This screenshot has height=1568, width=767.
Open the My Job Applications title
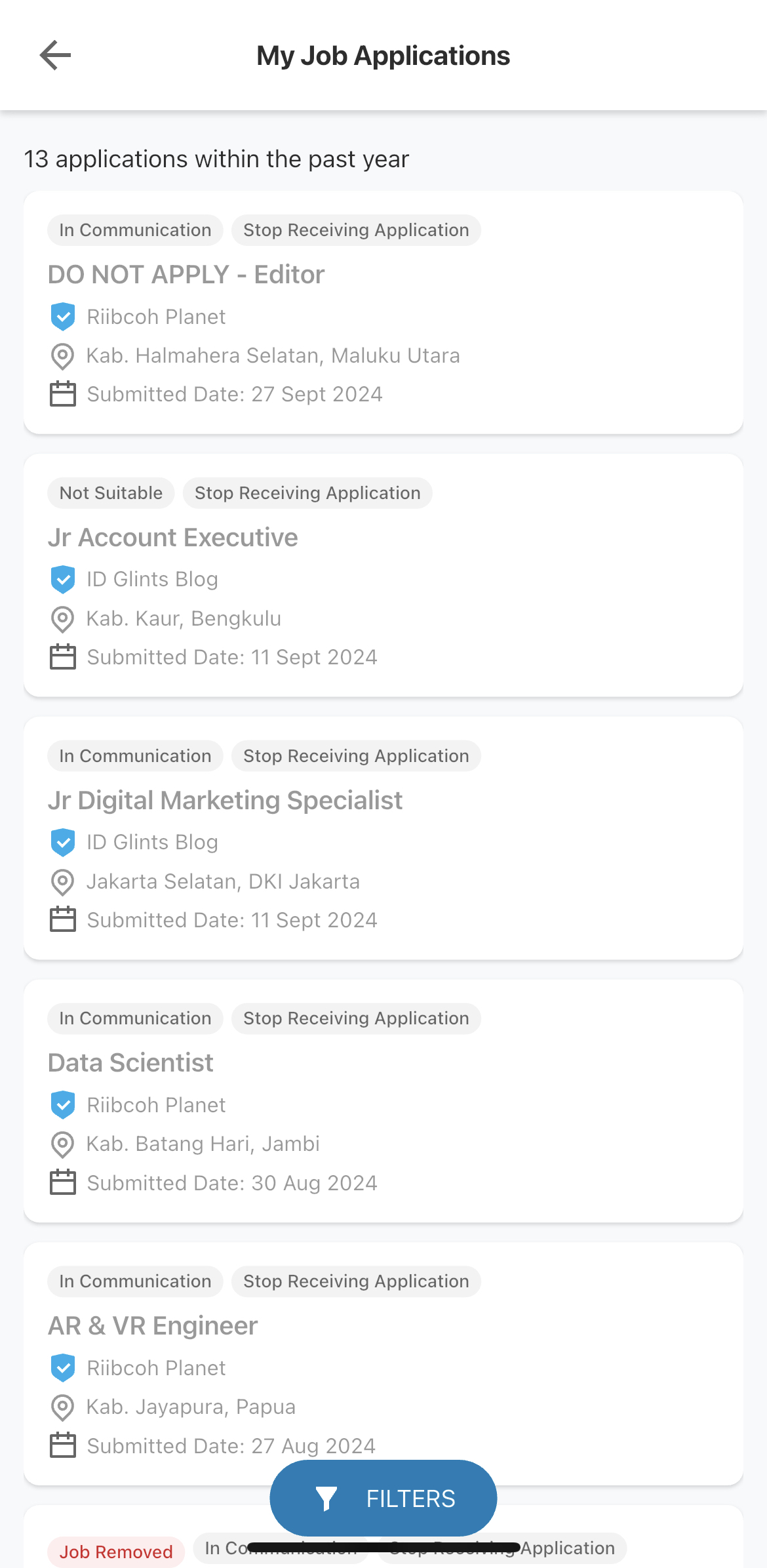[x=383, y=56]
